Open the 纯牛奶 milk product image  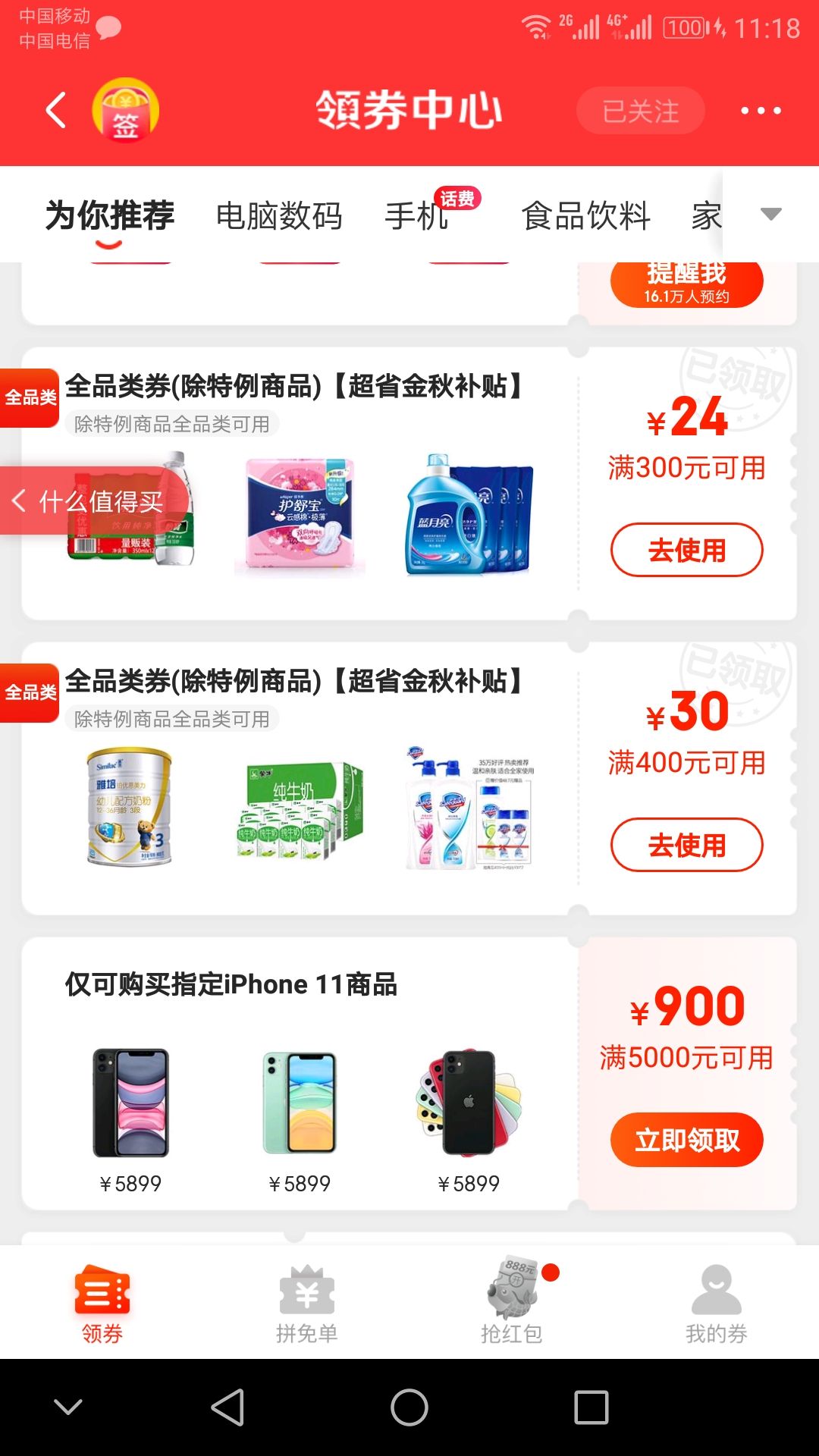point(300,810)
